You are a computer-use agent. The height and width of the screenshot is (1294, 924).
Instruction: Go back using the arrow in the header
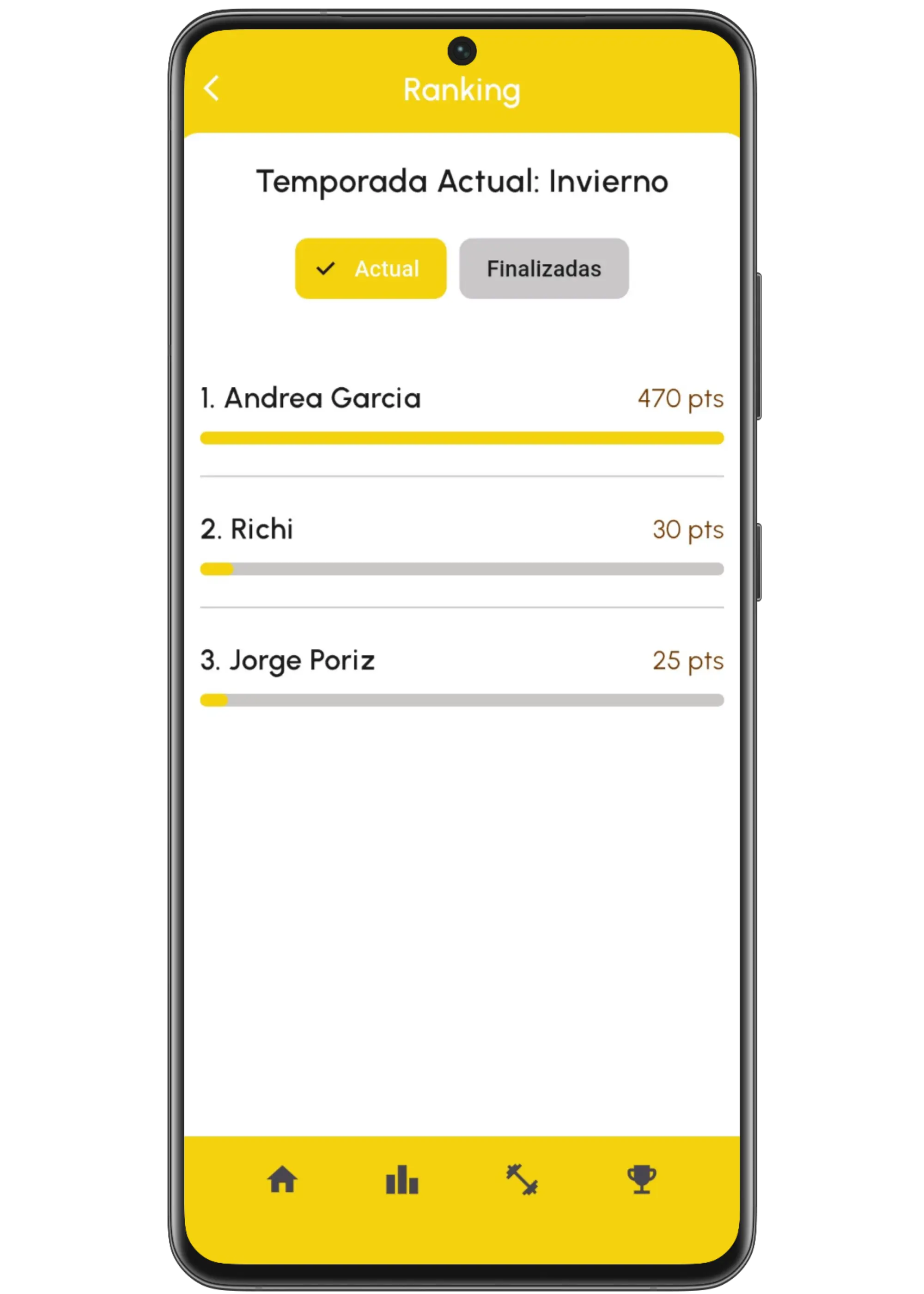212,89
